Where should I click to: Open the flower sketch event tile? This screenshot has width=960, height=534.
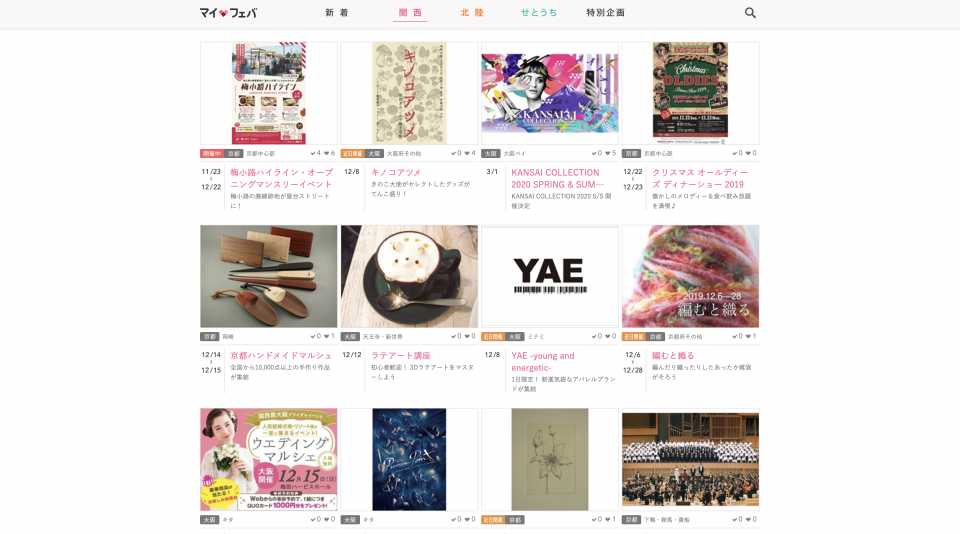(x=549, y=459)
